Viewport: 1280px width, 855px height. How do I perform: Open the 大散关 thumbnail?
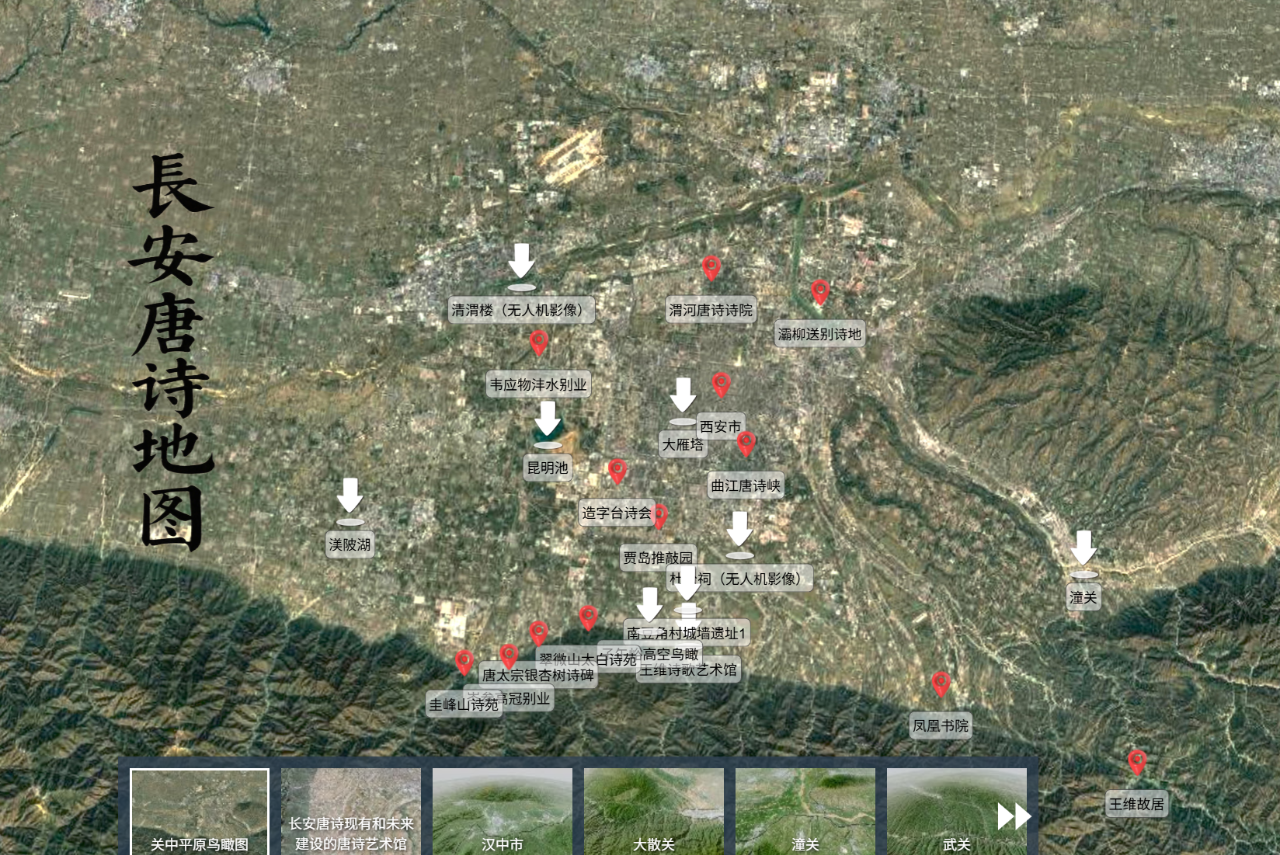[654, 811]
